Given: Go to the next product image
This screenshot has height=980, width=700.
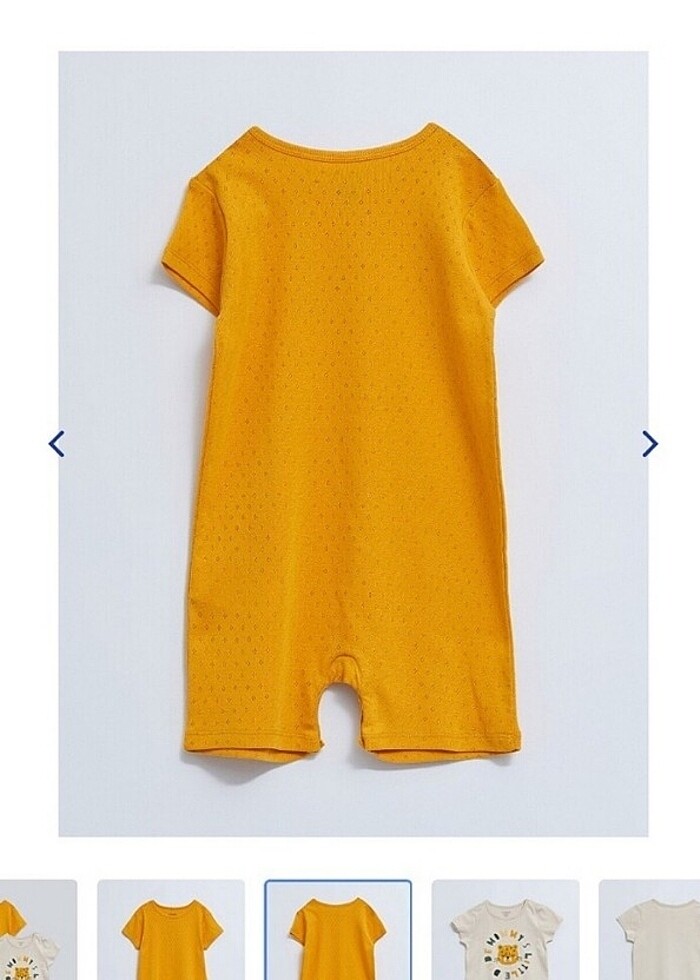Looking at the screenshot, I should [x=650, y=444].
